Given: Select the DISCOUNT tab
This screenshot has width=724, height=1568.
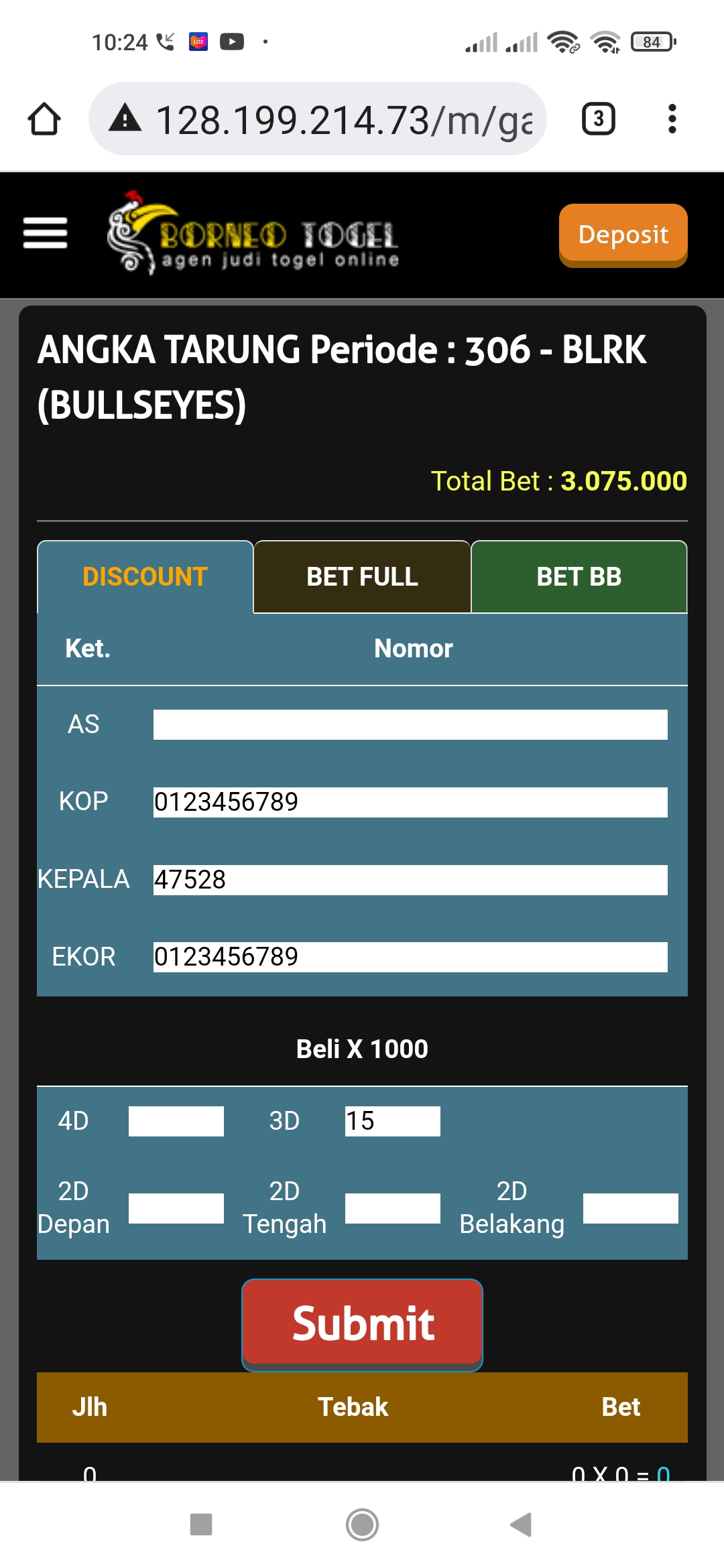Looking at the screenshot, I should click(145, 577).
